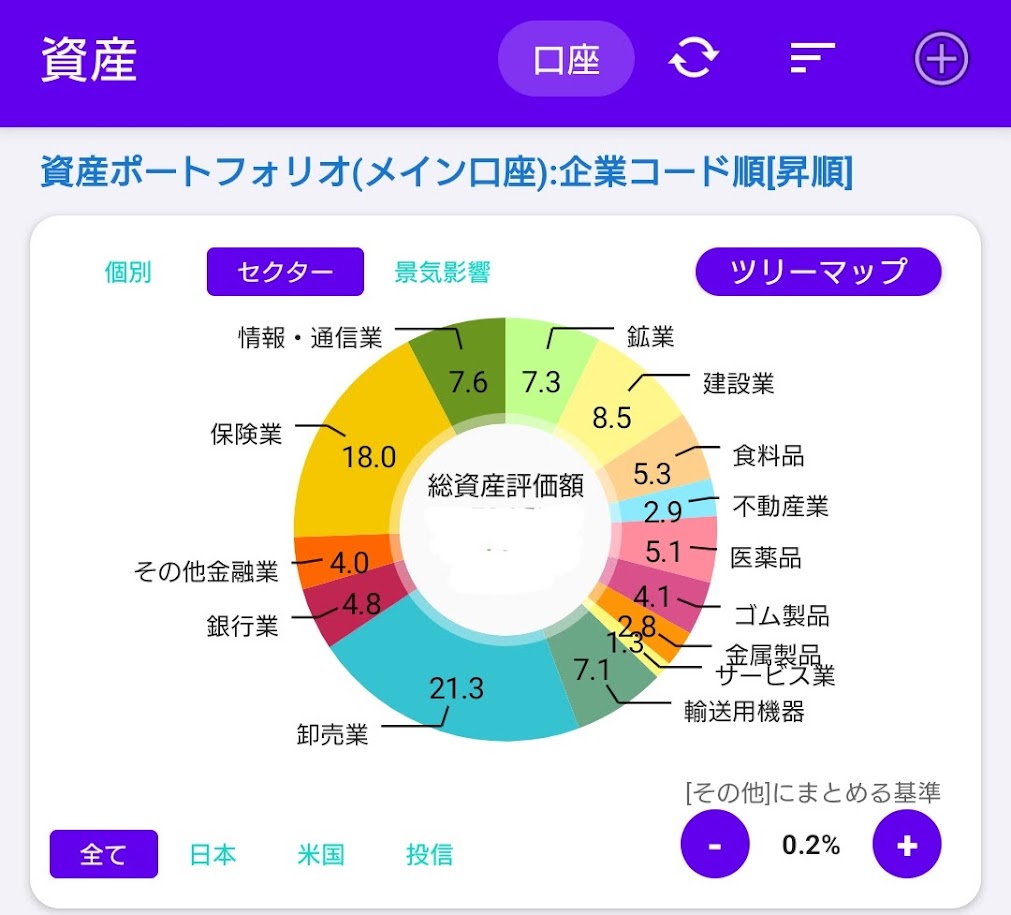The height and width of the screenshot is (915, 1011).
Task: Increase the その他 grouping threshold
Action: (x=907, y=845)
